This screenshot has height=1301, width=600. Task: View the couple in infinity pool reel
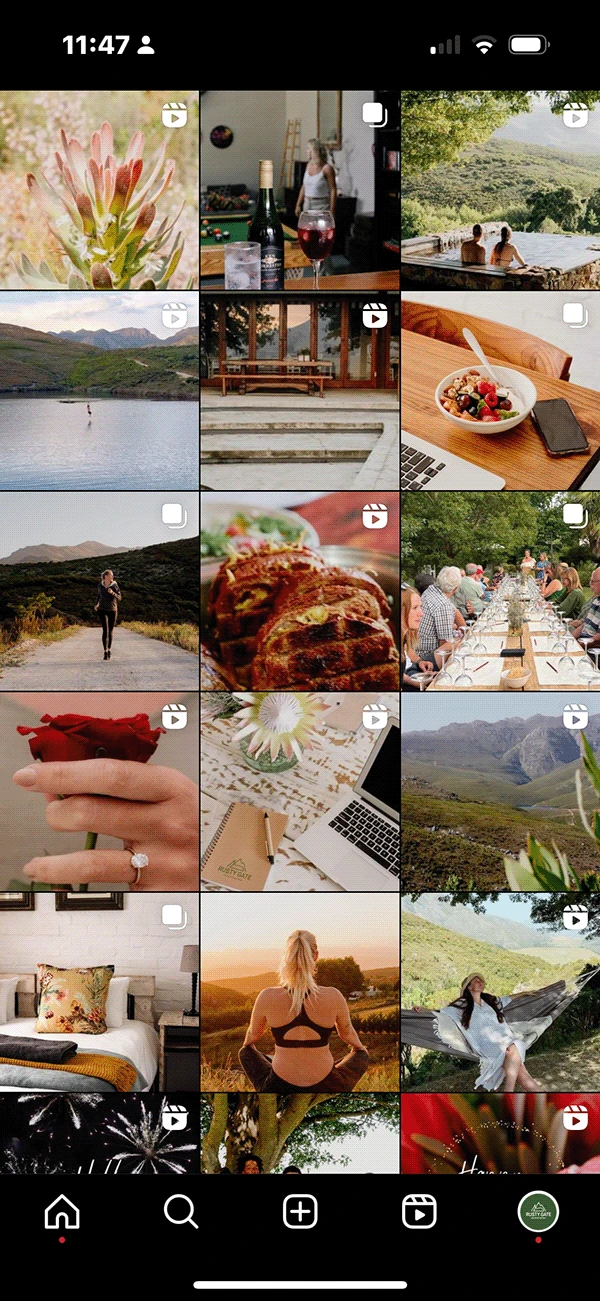point(500,190)
